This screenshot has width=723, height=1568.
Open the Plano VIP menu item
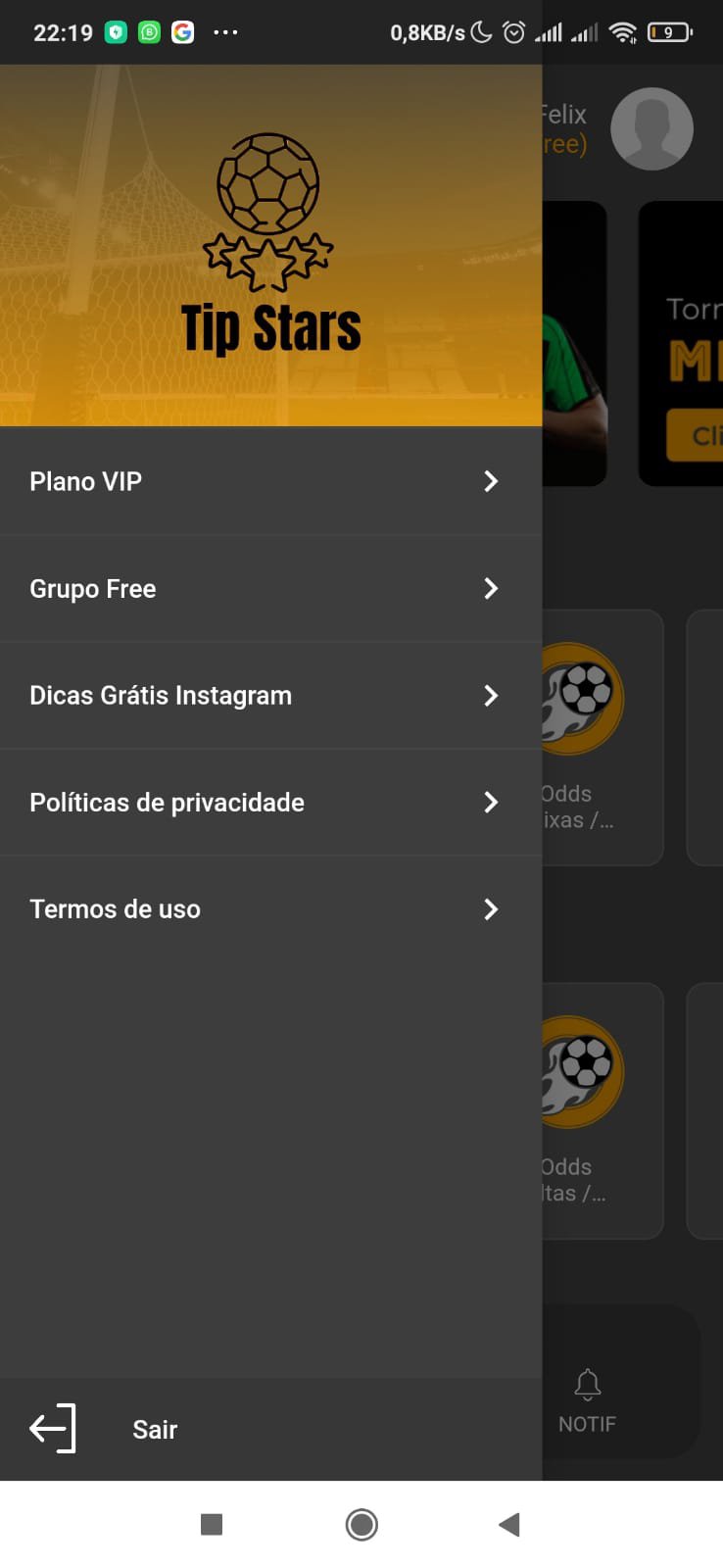tap(265, 481)
